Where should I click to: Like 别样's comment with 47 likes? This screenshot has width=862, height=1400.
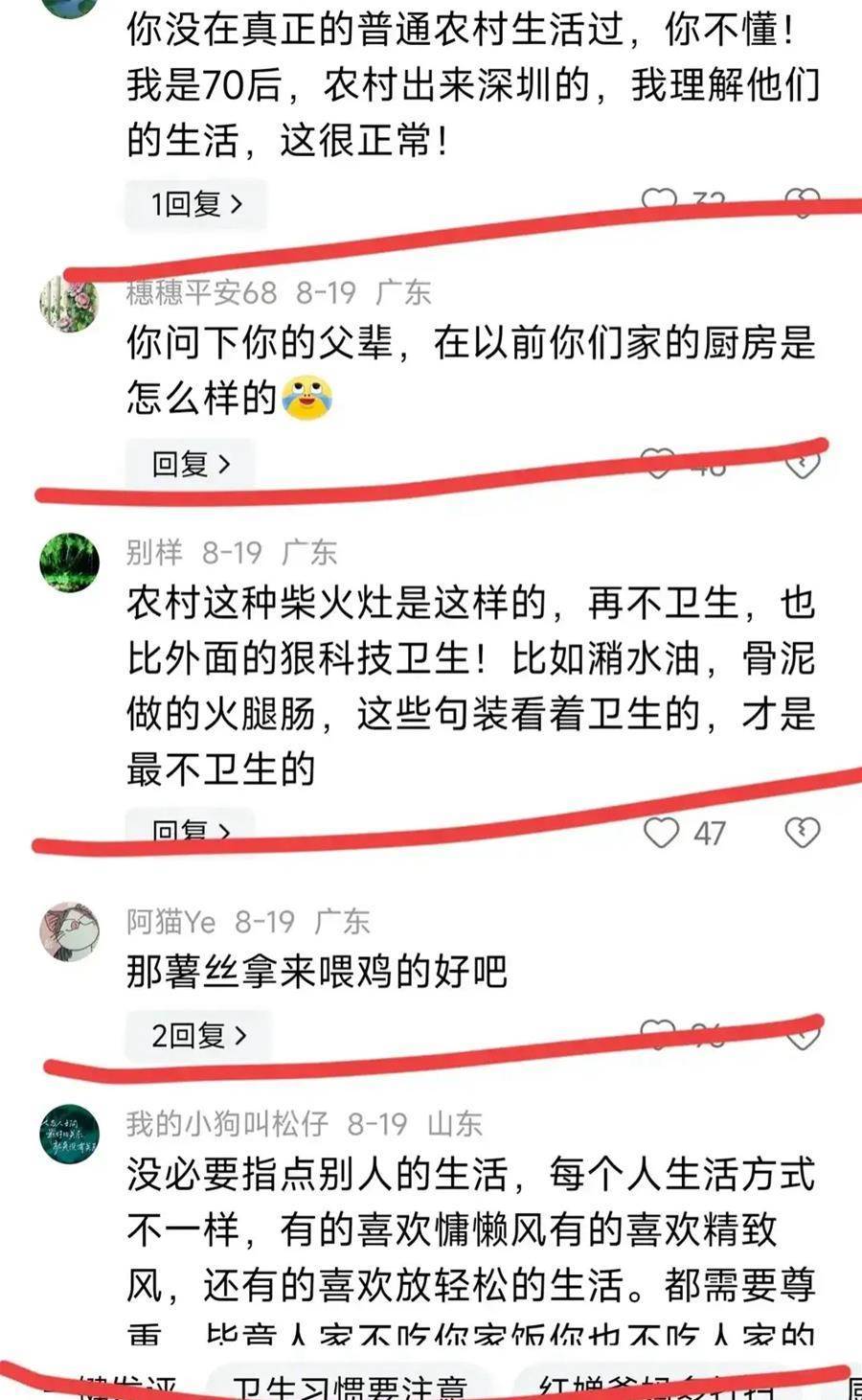[x=661, y=832]
